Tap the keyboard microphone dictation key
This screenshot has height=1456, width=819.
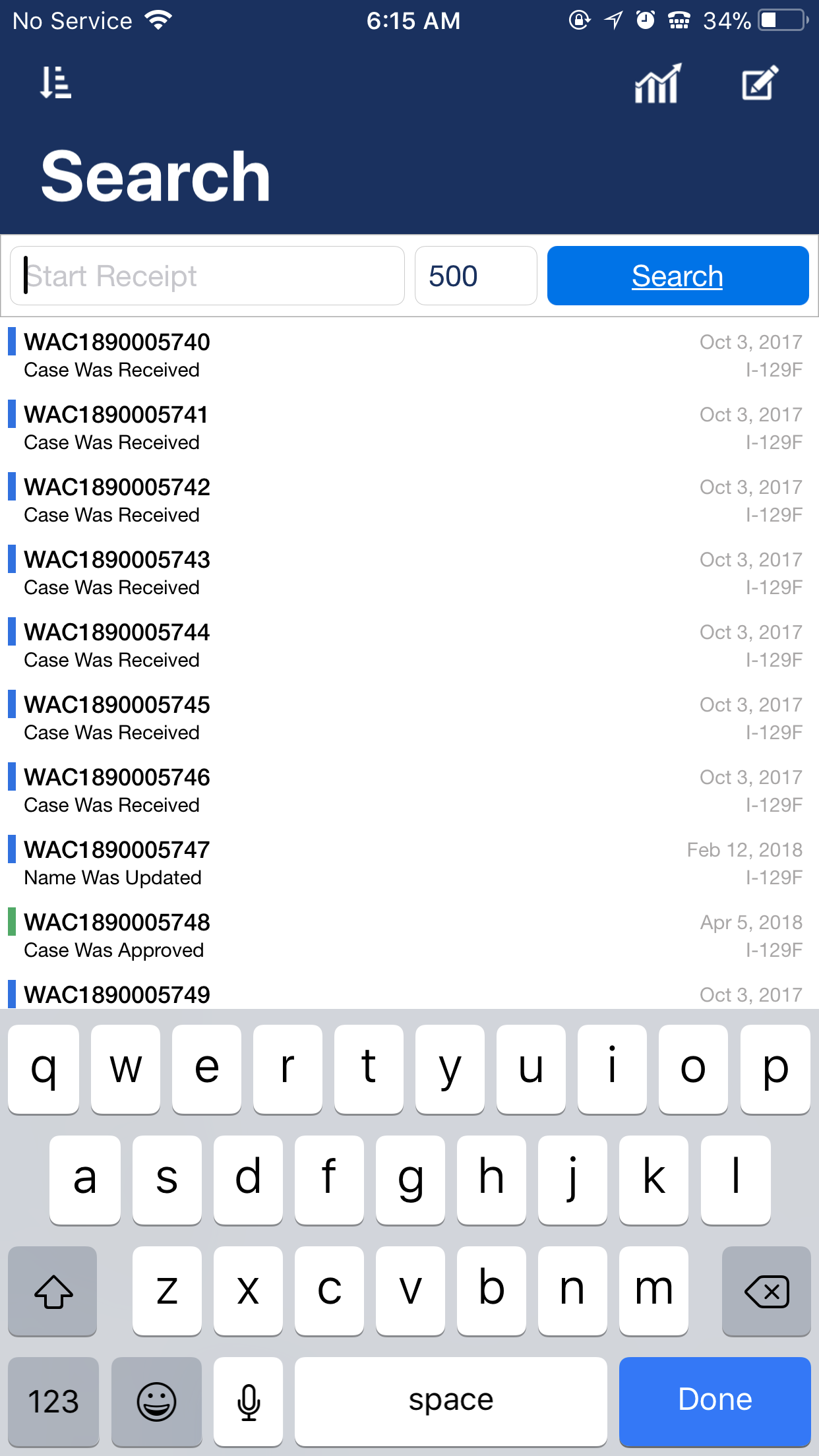(x=249, y=1401)
